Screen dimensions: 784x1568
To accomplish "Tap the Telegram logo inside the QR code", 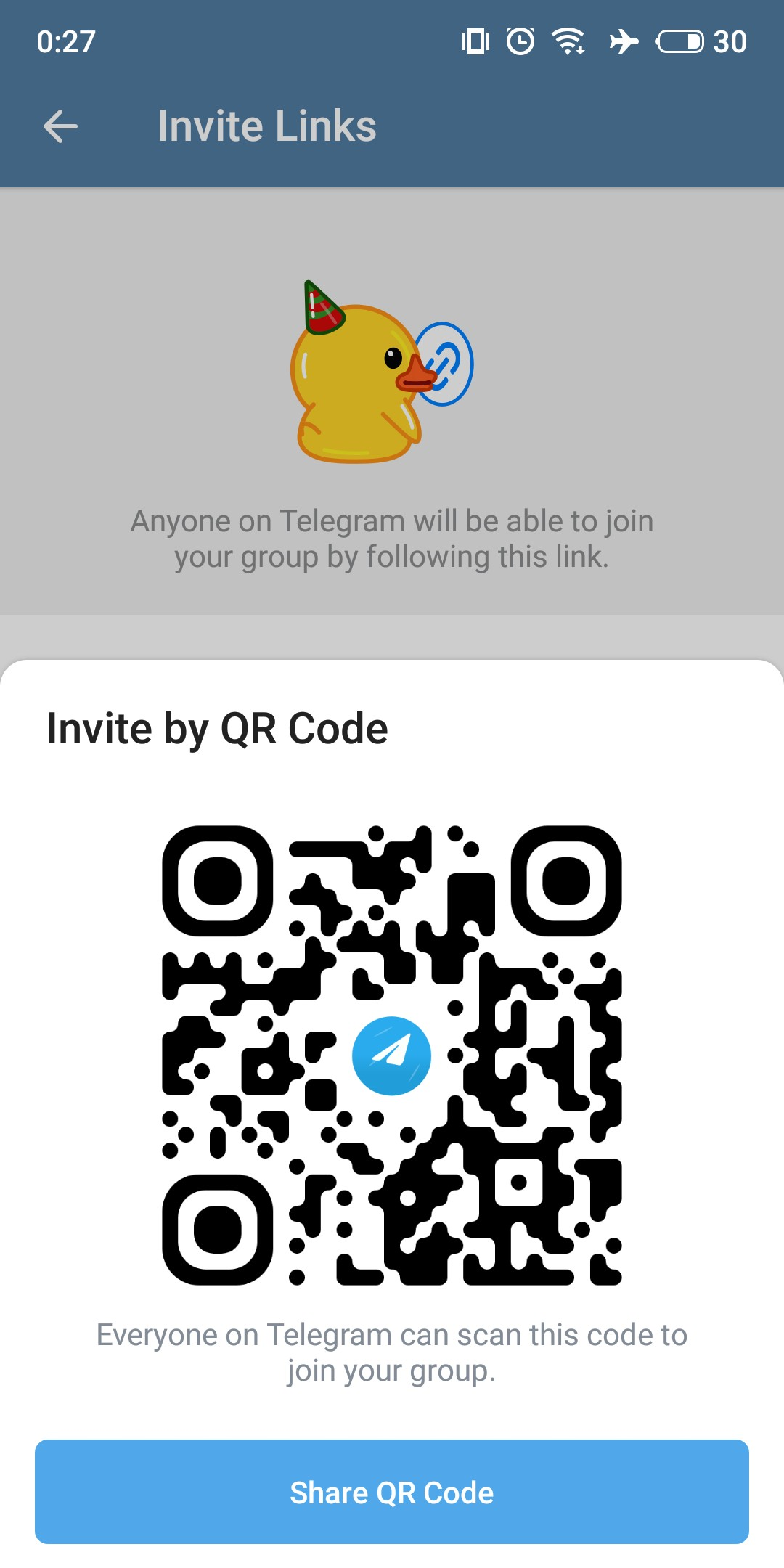I will (x=392, y=1055).
